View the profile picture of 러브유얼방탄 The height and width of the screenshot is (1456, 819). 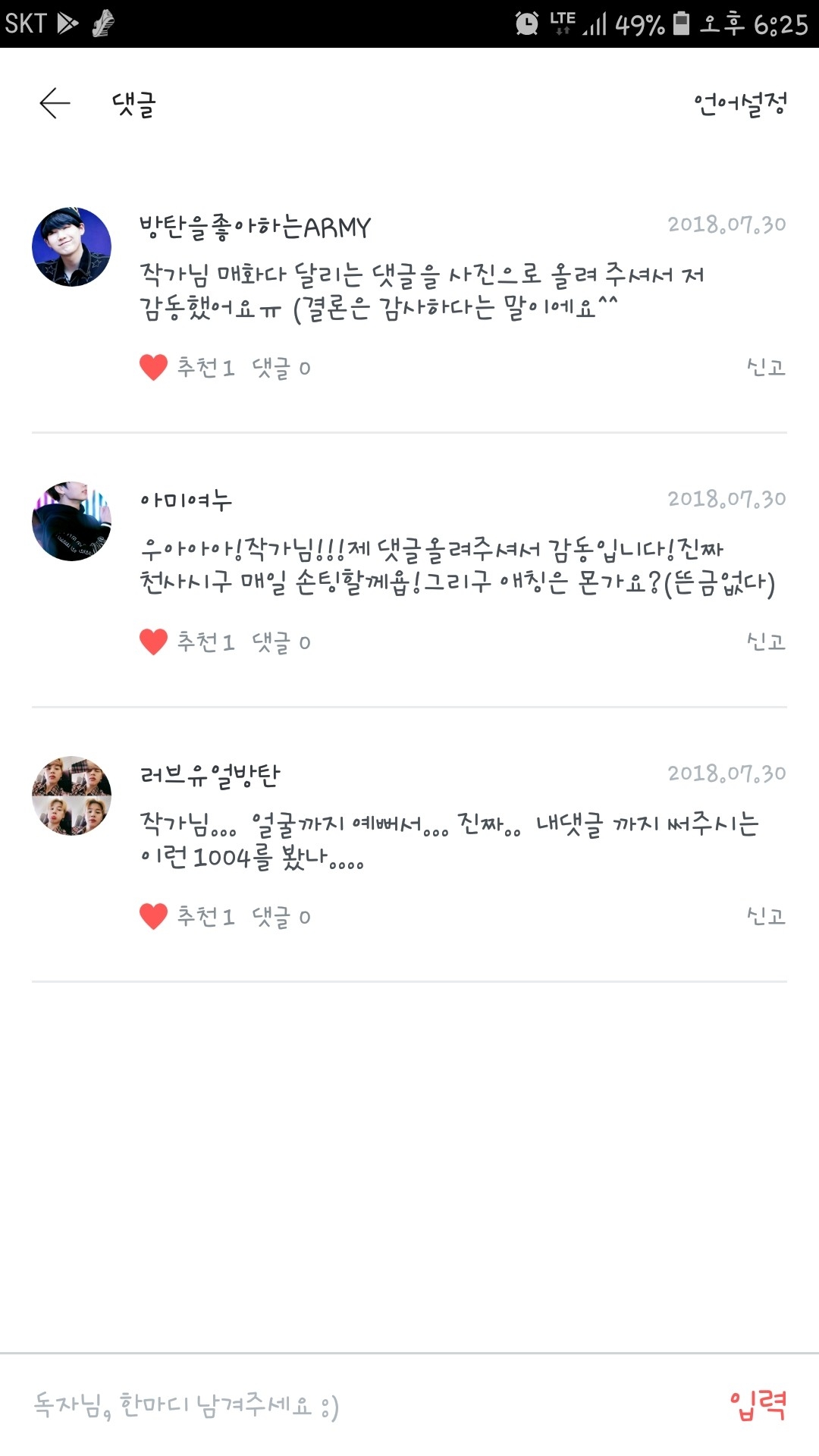tap(72, 795)
